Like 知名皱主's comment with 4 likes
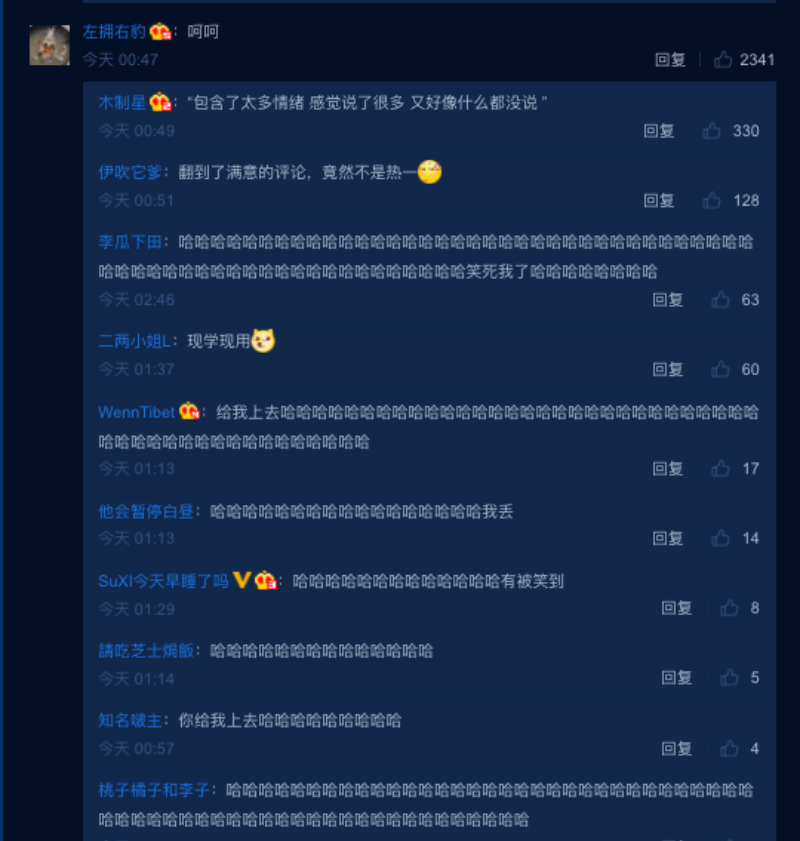This screenshot has width=800, height=841. pyautogui.click(x=730, y=749)
